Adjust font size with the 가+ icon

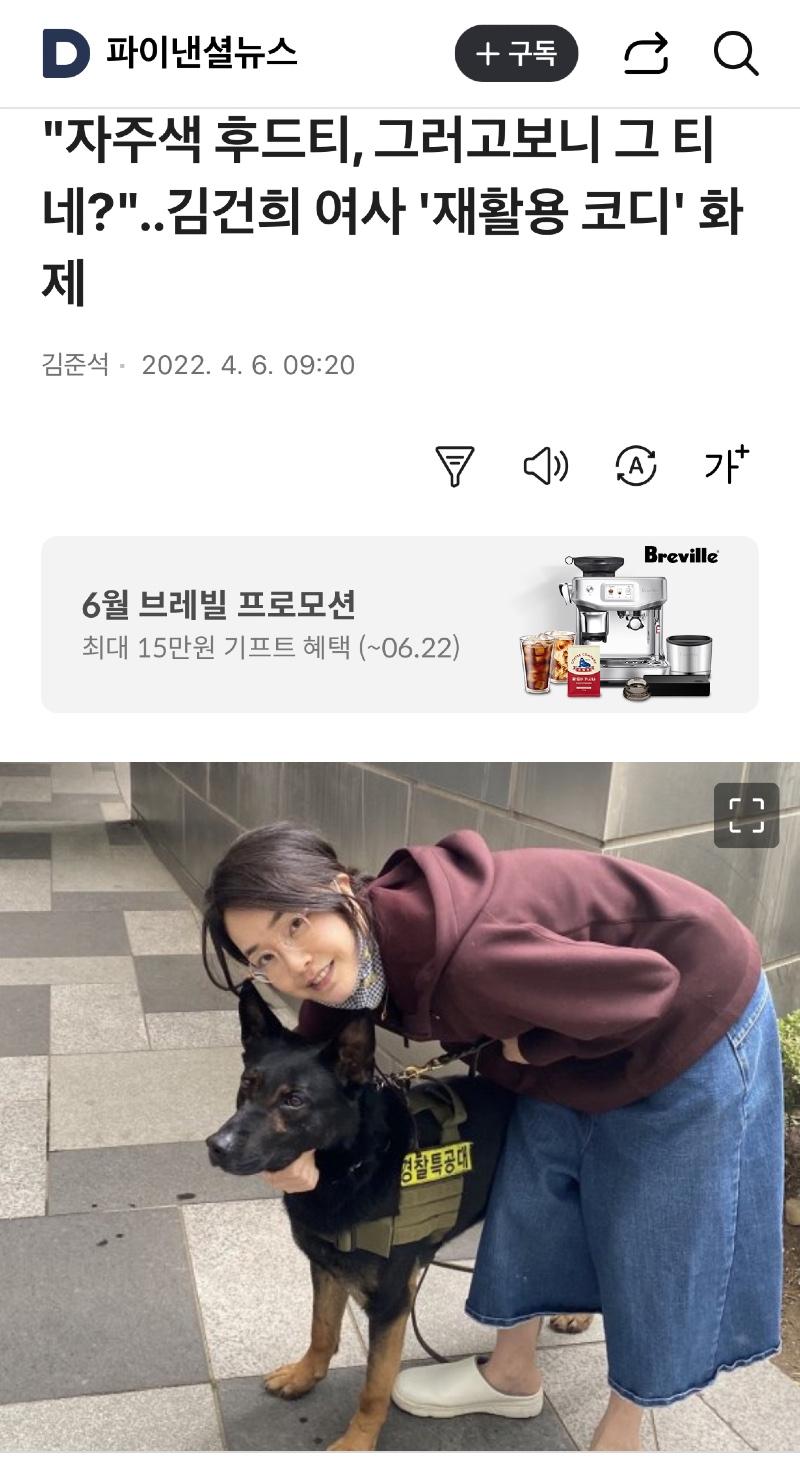[x=726, y=465]
